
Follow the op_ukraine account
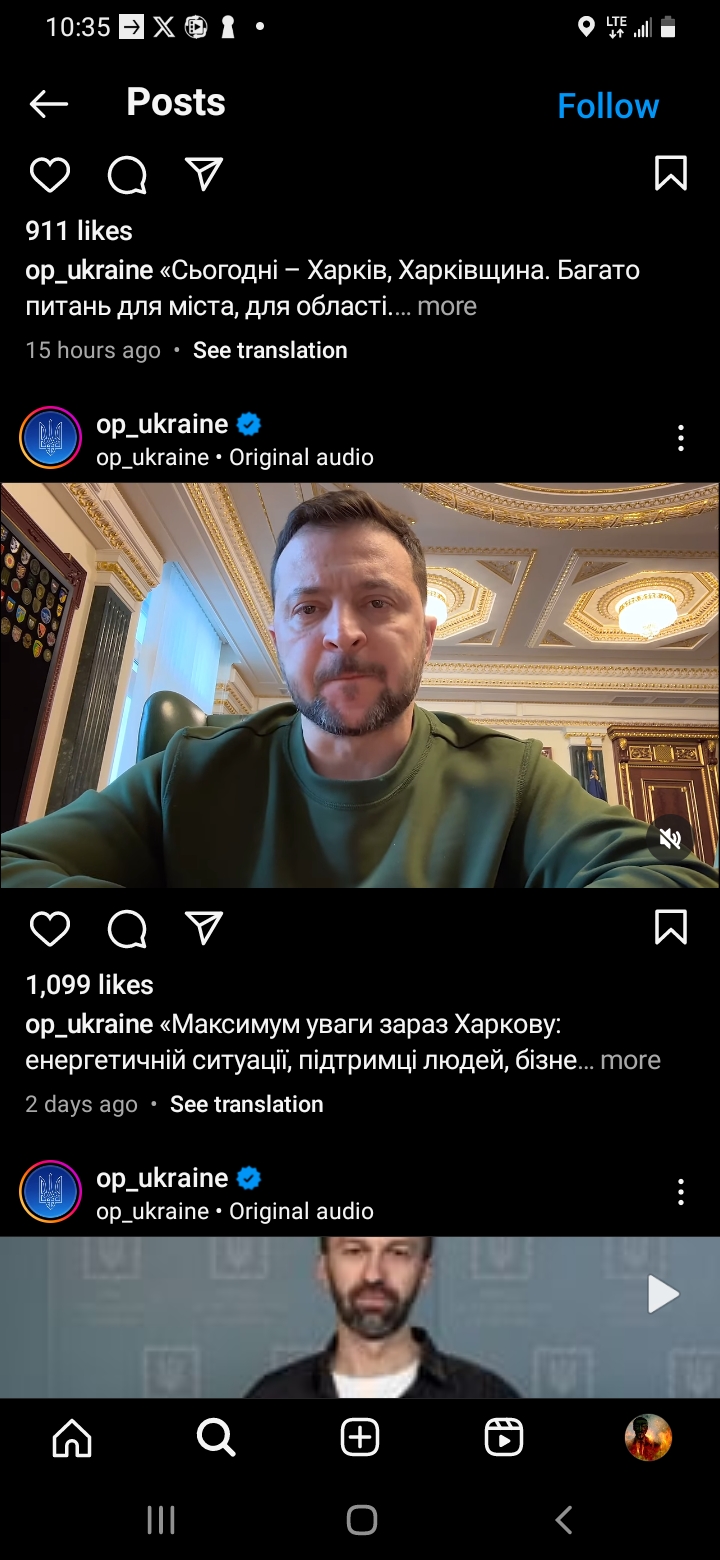pyautogui.click(x=608, y=106)
